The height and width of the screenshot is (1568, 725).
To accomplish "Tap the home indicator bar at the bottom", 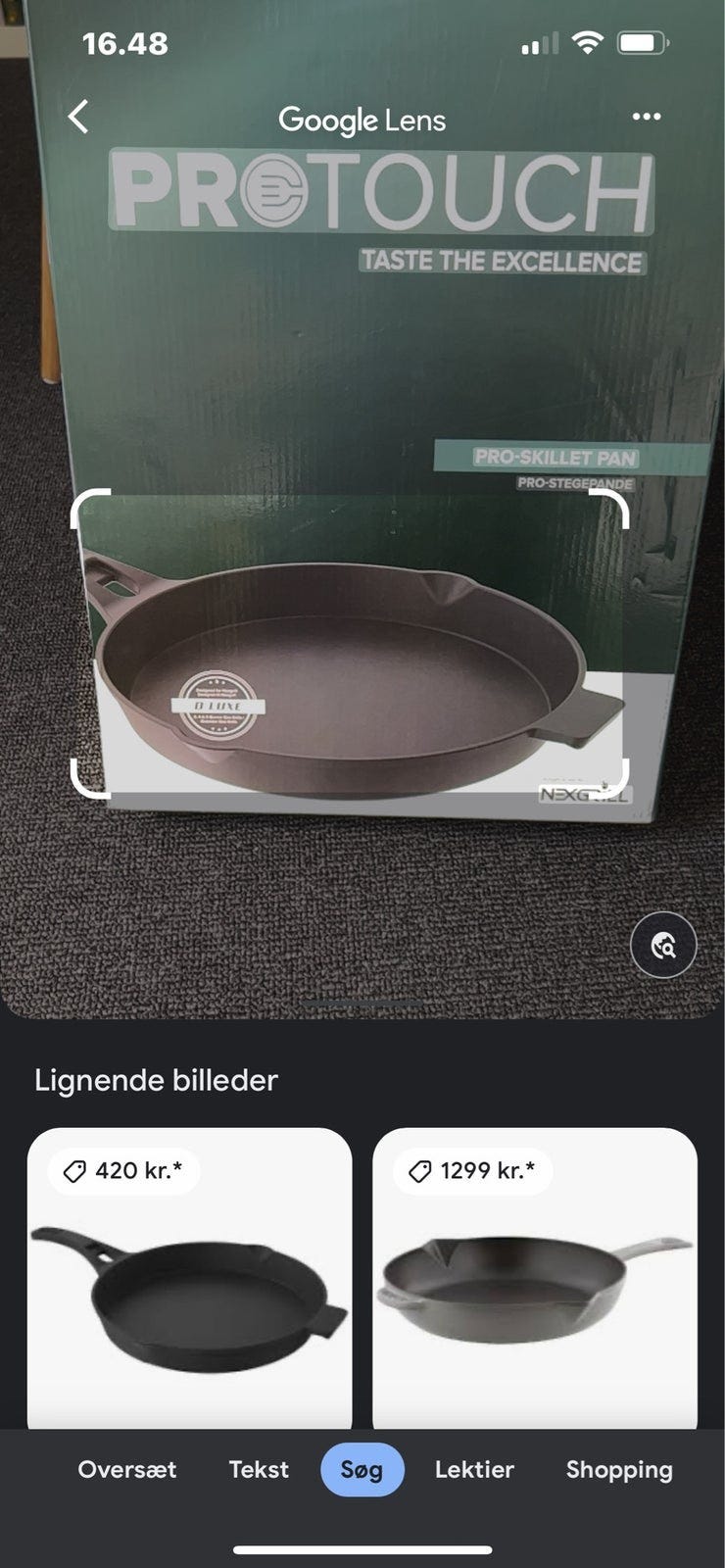I will click(362, 1541).
